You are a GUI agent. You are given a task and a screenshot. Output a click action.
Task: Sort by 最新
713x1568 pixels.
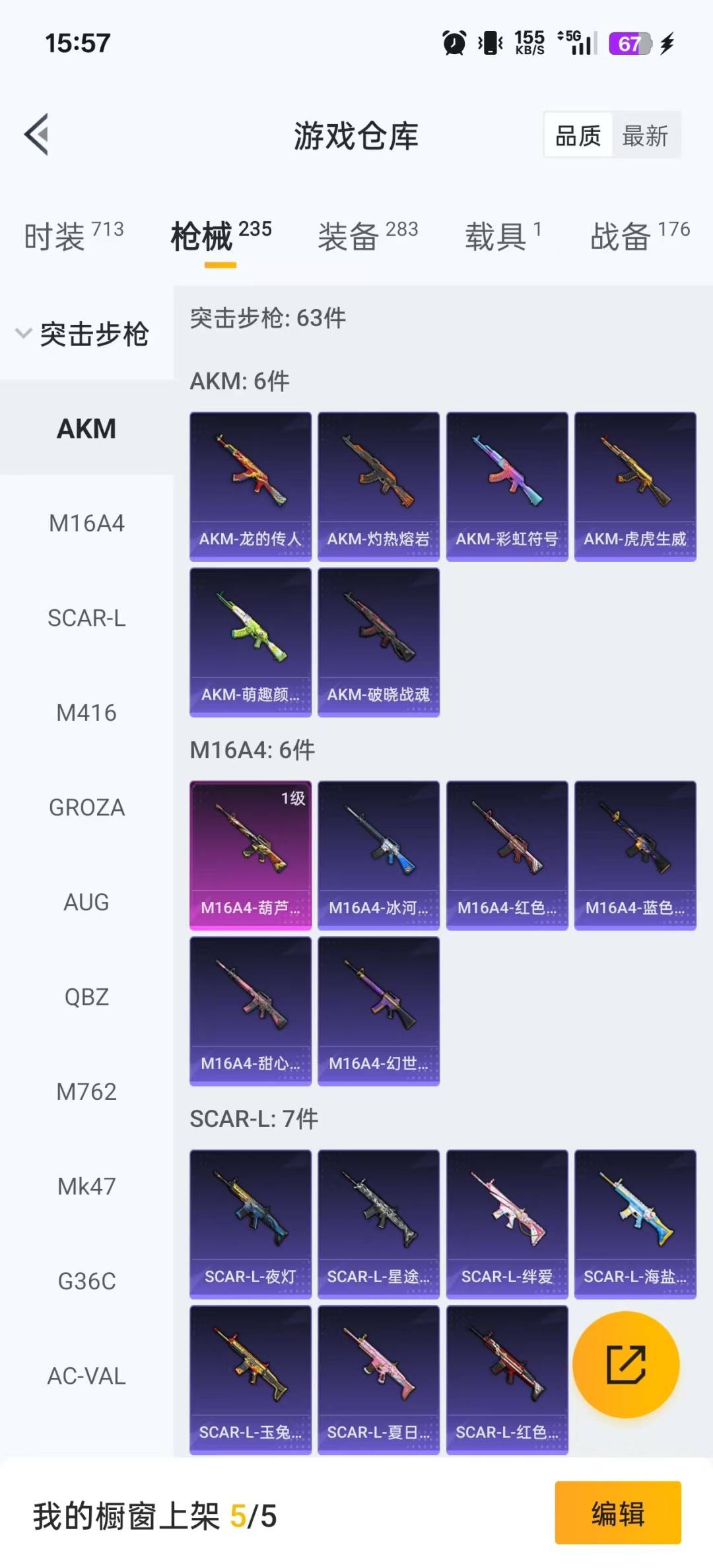(x=646, y=136)
